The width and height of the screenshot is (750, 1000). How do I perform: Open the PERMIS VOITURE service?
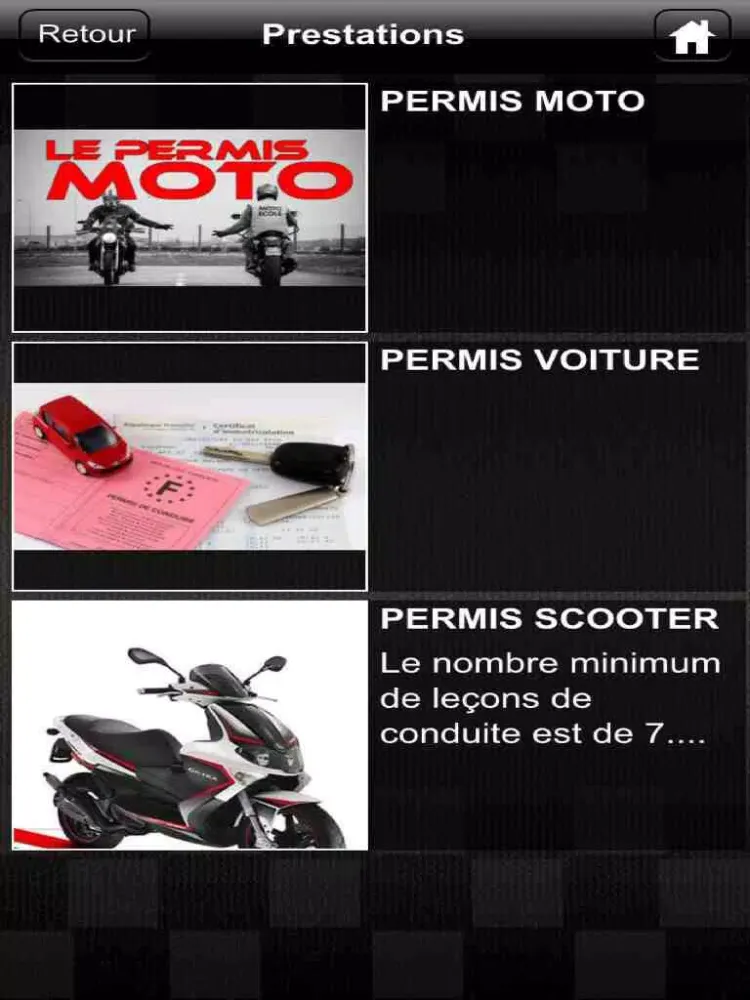point(539,360)
